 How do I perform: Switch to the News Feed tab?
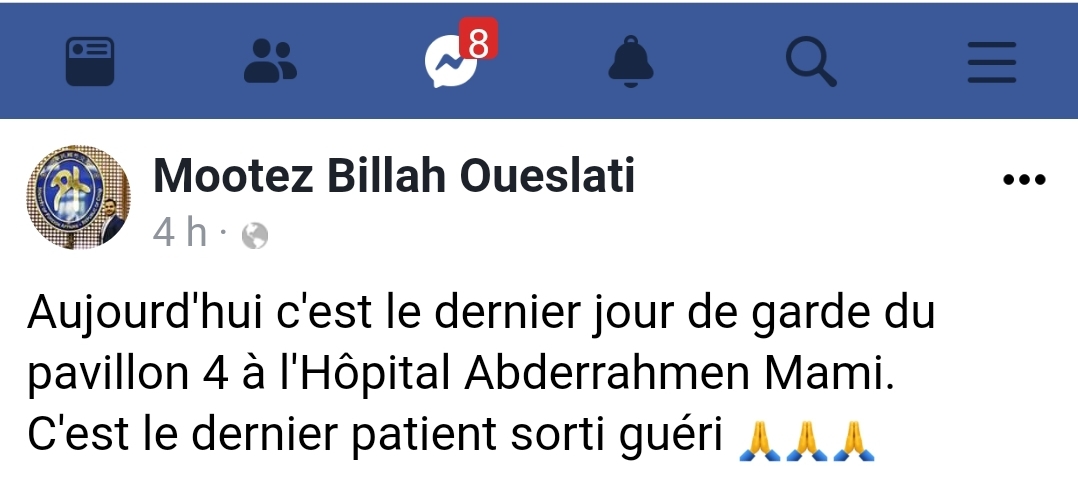(89, 62)
